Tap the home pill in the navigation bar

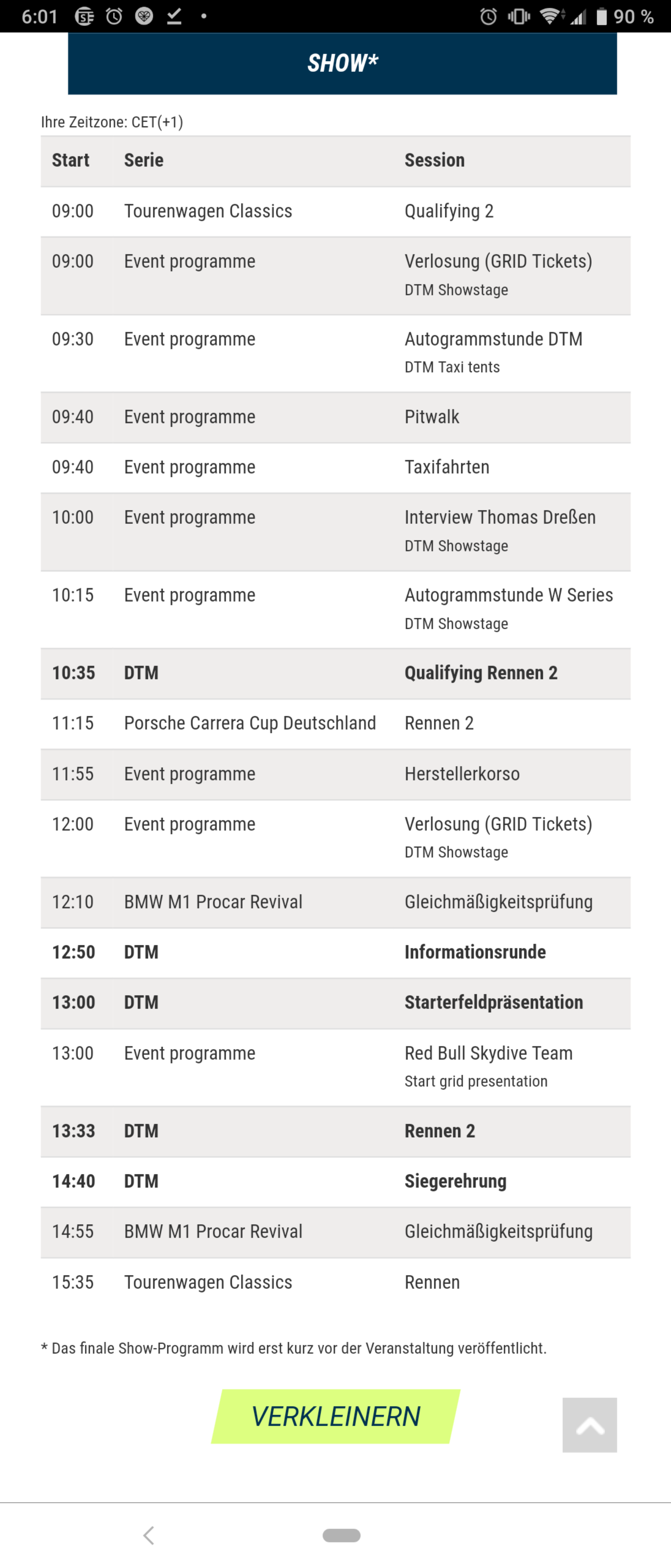[x=341, y=1535]
